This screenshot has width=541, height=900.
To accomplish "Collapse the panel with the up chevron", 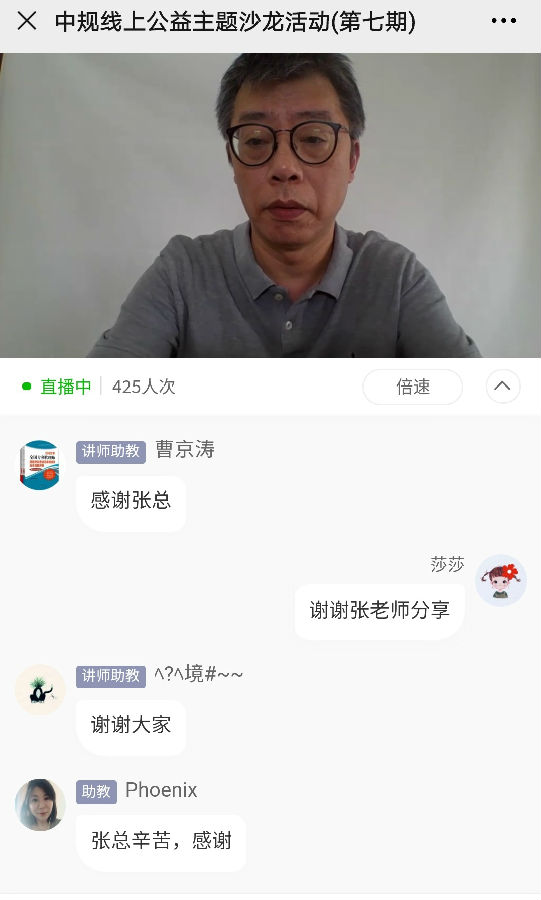I will [503, 386].
